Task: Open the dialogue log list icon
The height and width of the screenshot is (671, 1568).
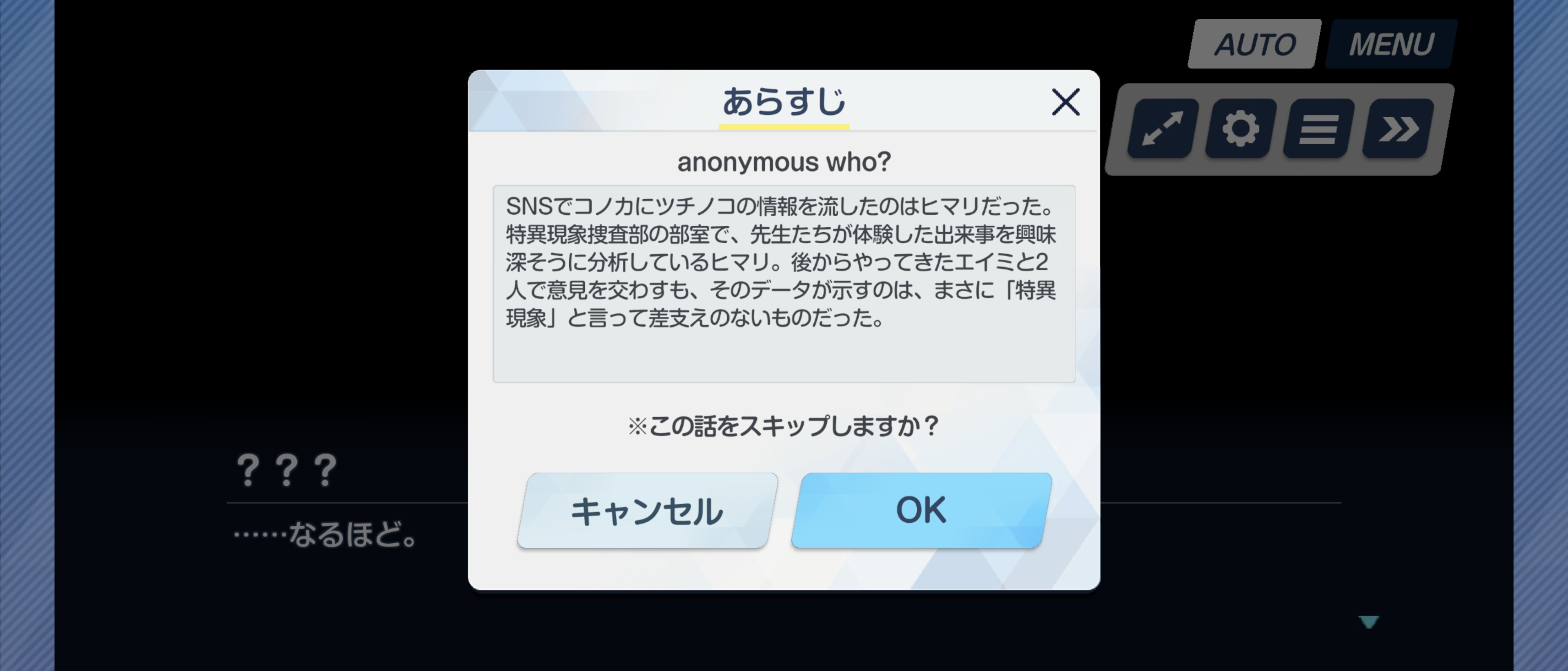Action: pyautogui.click(x=1319, y=128)
